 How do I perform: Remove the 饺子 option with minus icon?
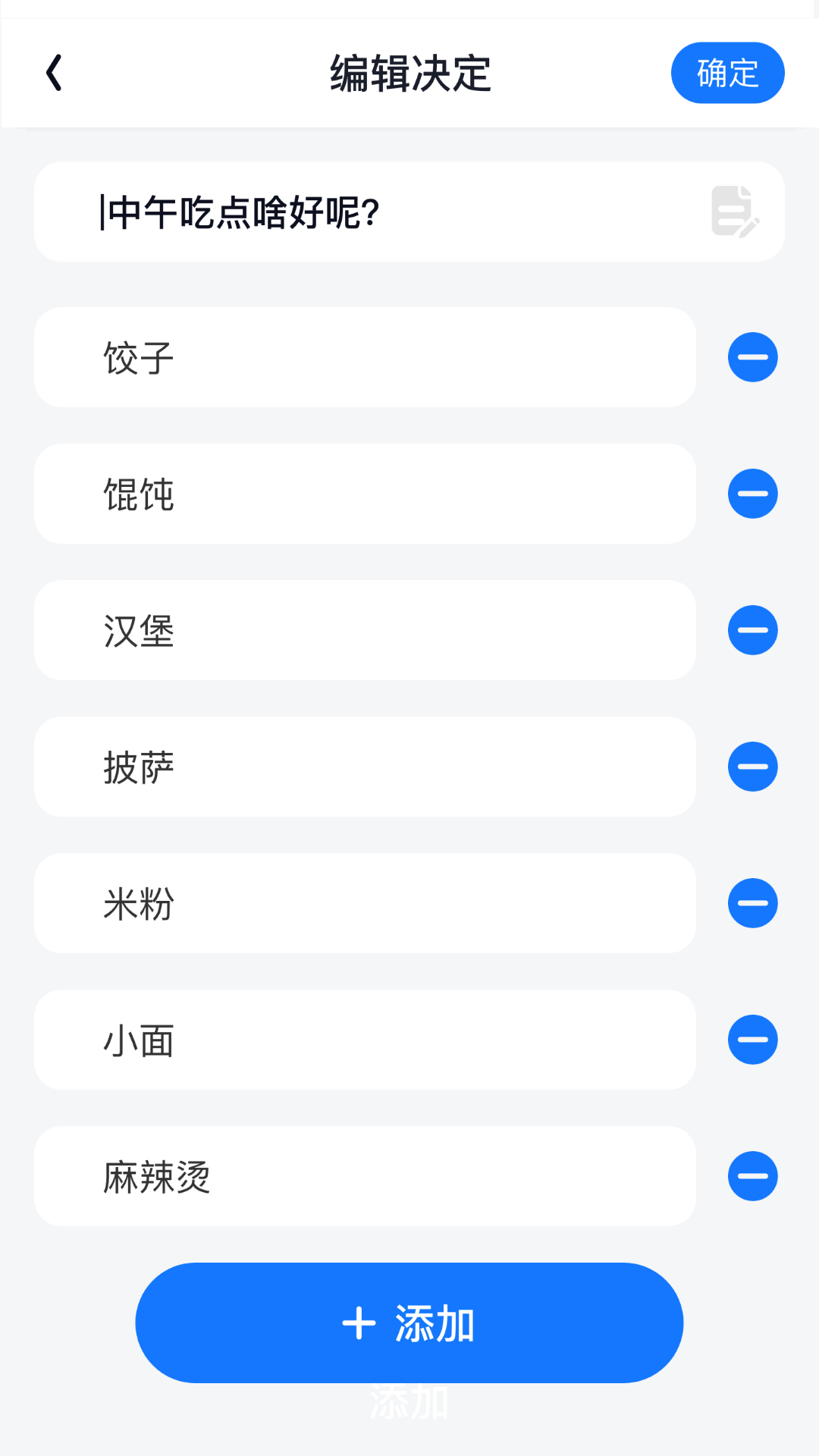point(752,357)
